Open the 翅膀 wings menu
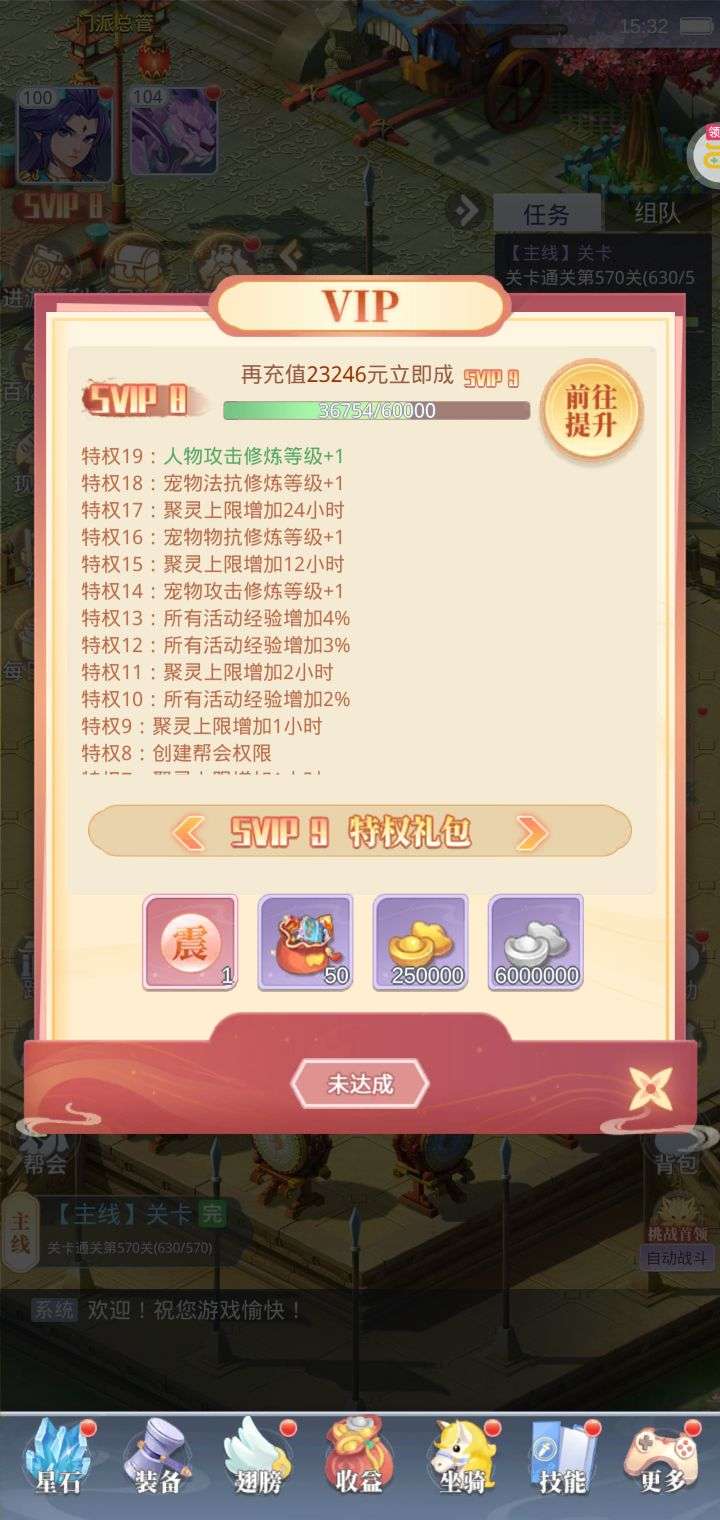720x1520 pixels. (x=258, y=1457)
